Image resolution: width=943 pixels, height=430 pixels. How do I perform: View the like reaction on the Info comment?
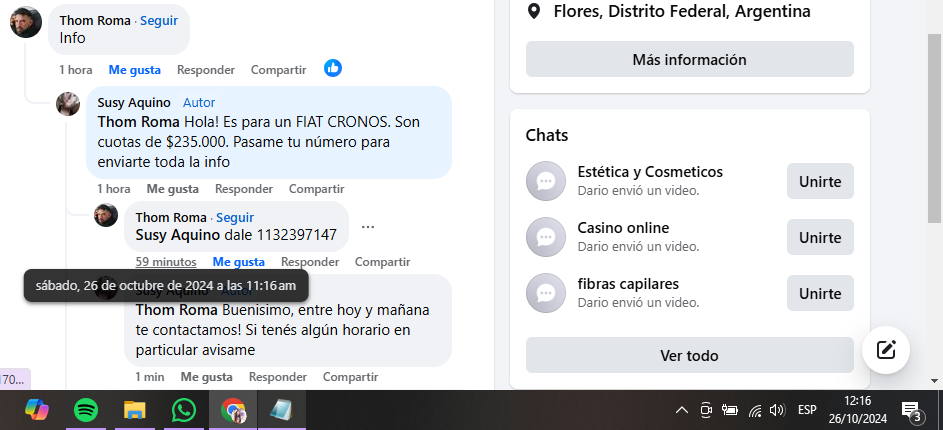[x=333, y=68]
